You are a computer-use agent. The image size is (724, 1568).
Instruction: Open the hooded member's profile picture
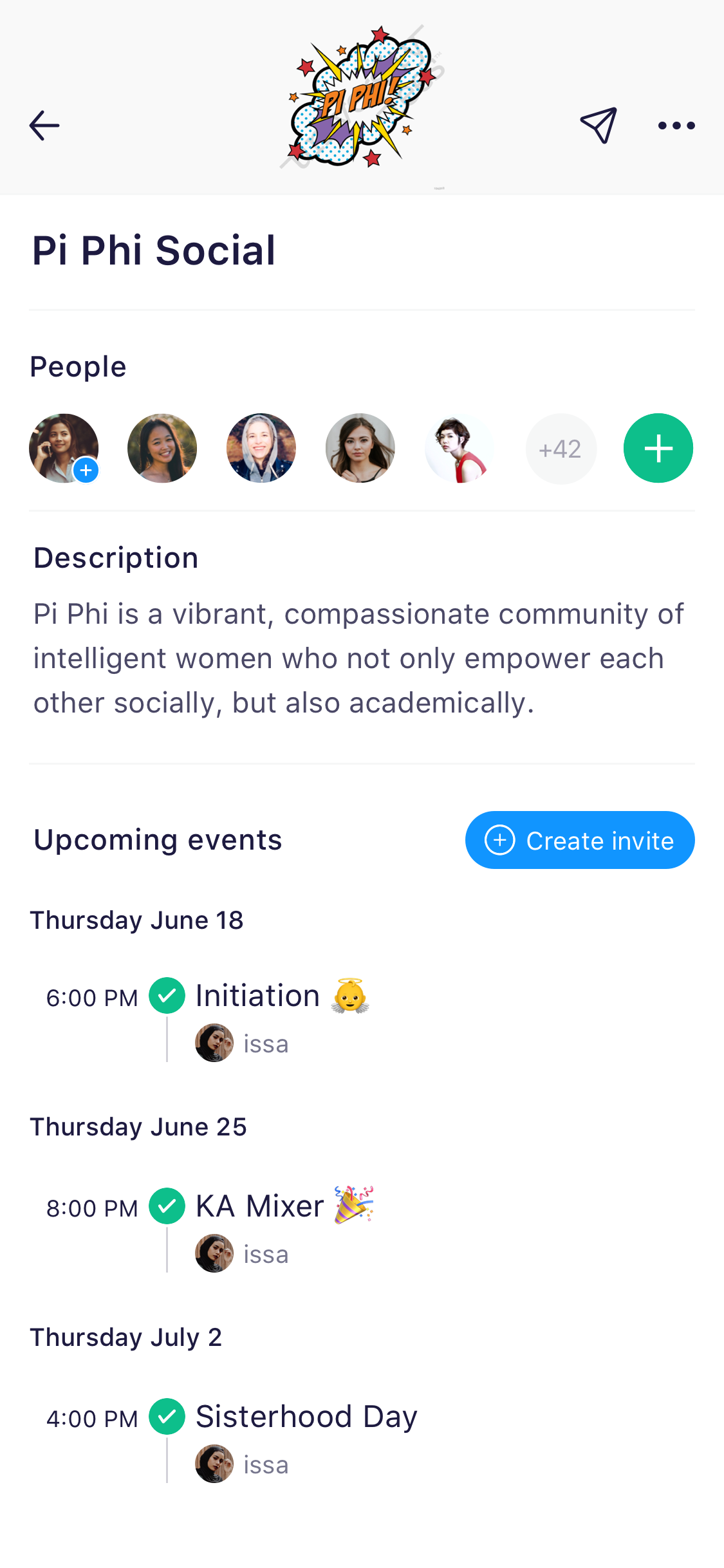(261, 448)
